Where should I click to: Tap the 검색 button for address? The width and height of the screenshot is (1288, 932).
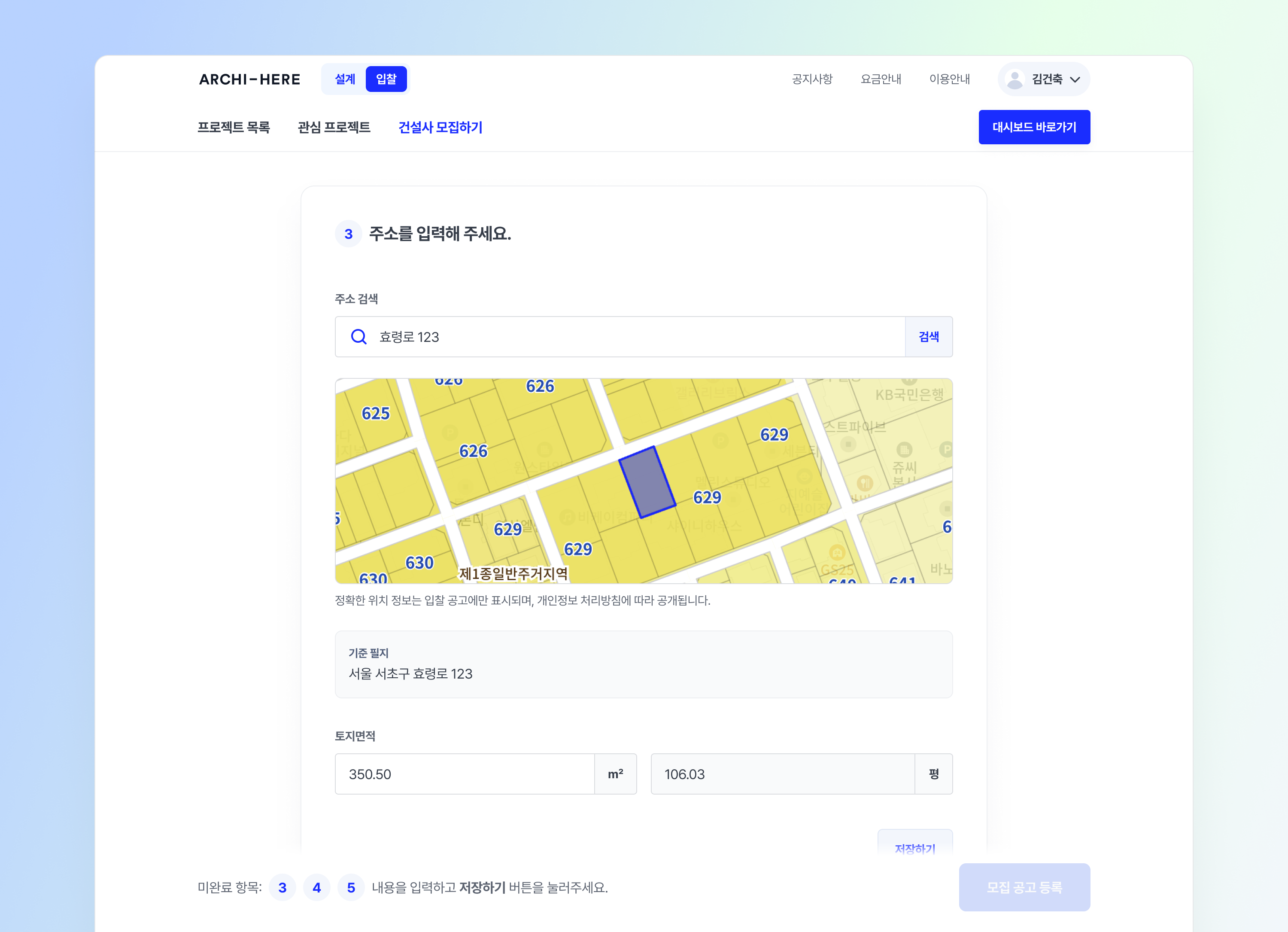click(929, 337)
